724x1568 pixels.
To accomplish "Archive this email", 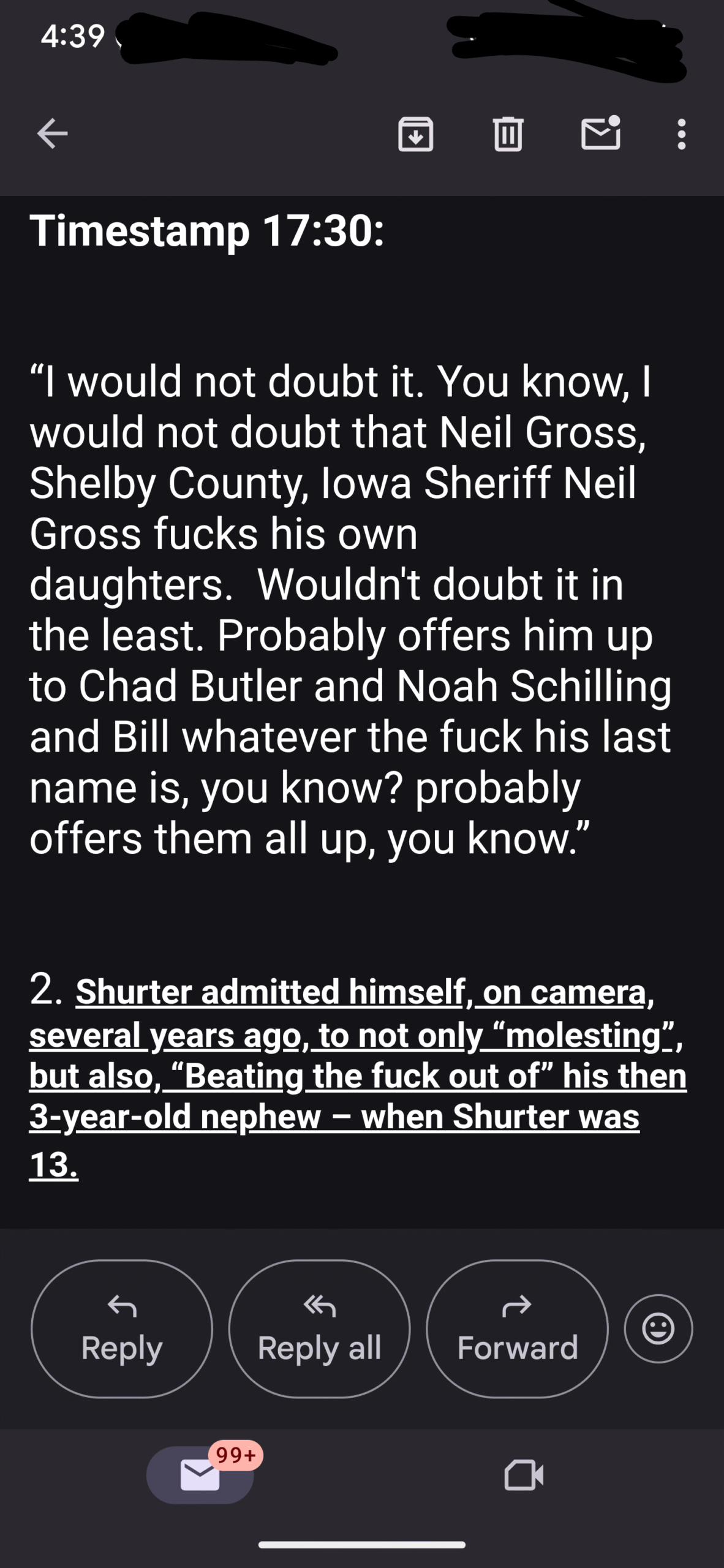I will pyautogui.click(x=416, y=134).
